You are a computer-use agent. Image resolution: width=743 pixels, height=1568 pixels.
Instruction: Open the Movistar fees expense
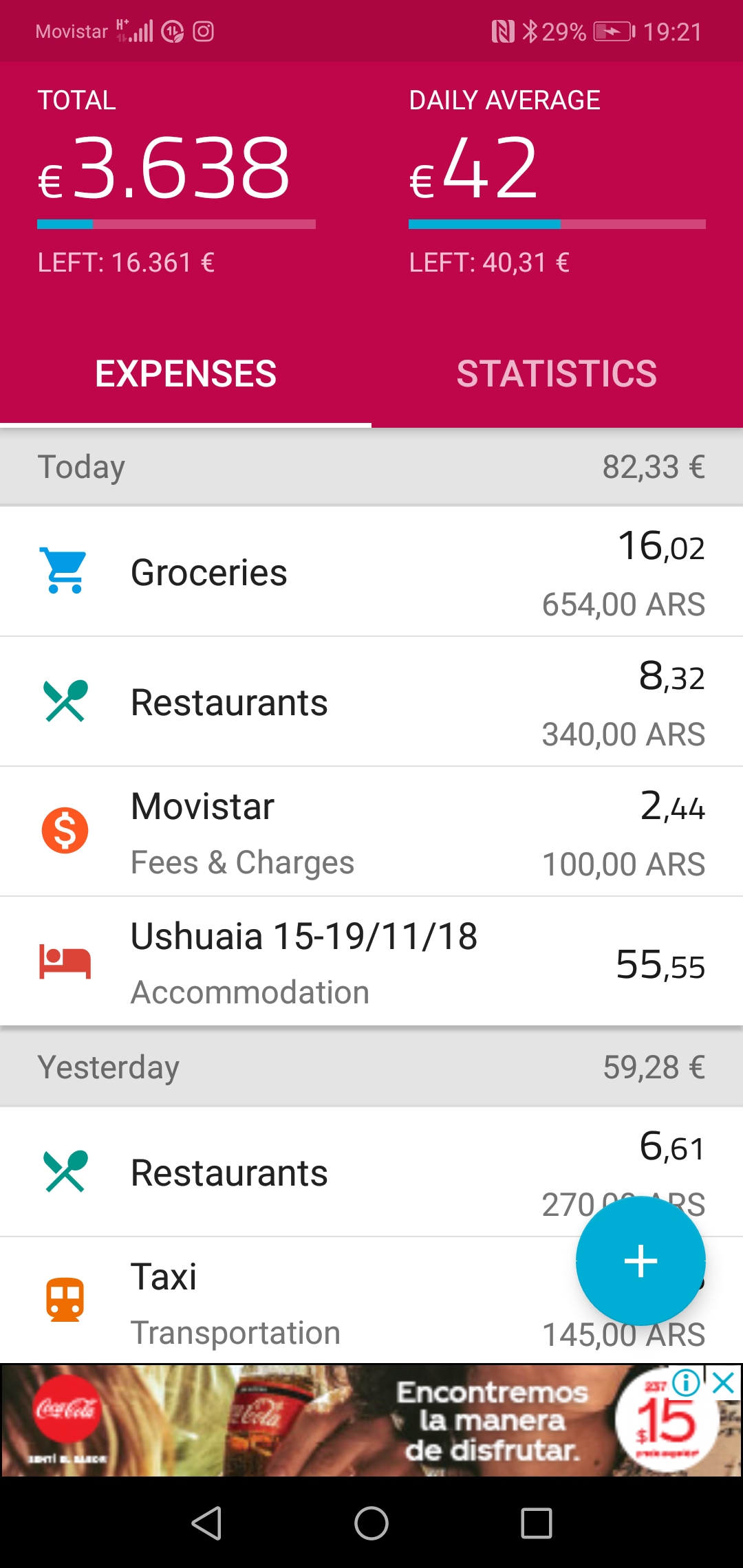(x=371, y=832)
